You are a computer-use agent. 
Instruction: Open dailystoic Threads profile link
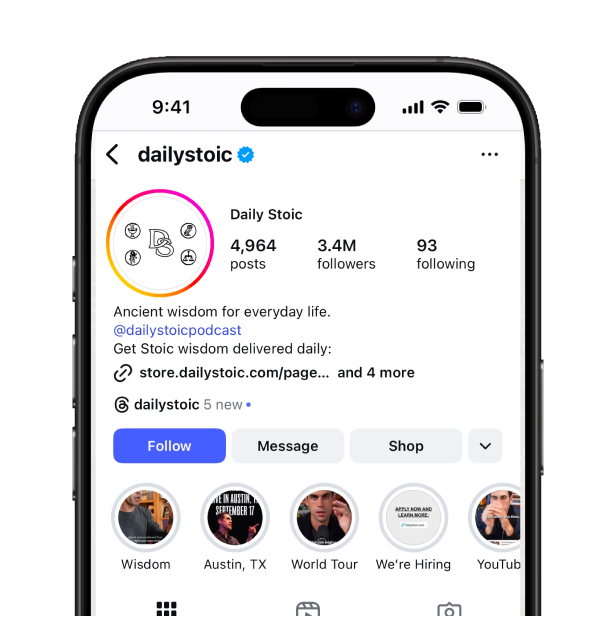coord(166,405)
